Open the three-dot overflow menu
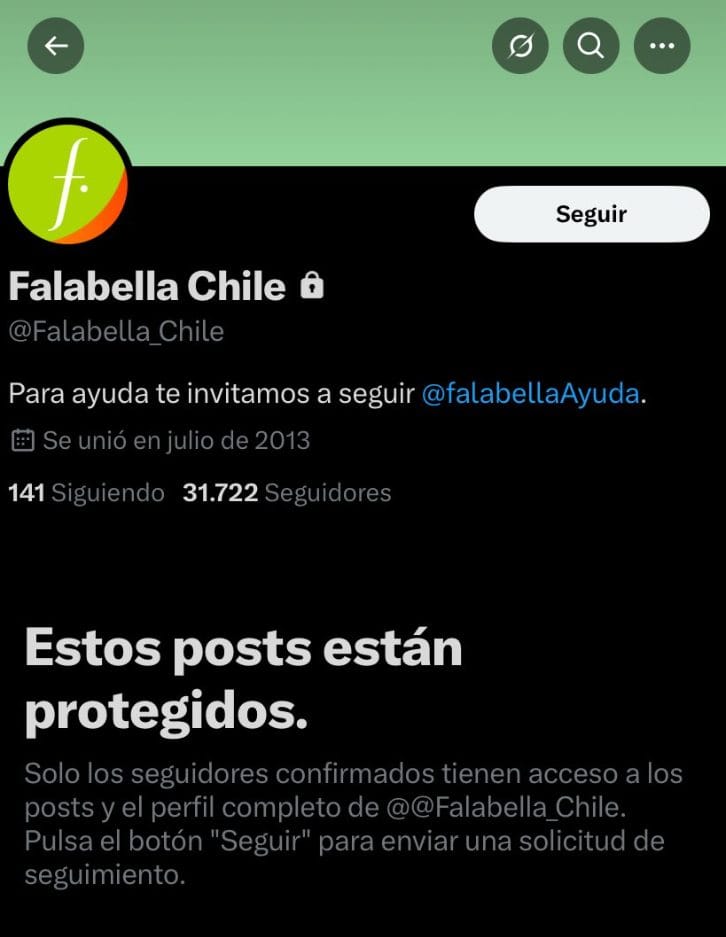The image size is (726, 937). coord(662,45)
